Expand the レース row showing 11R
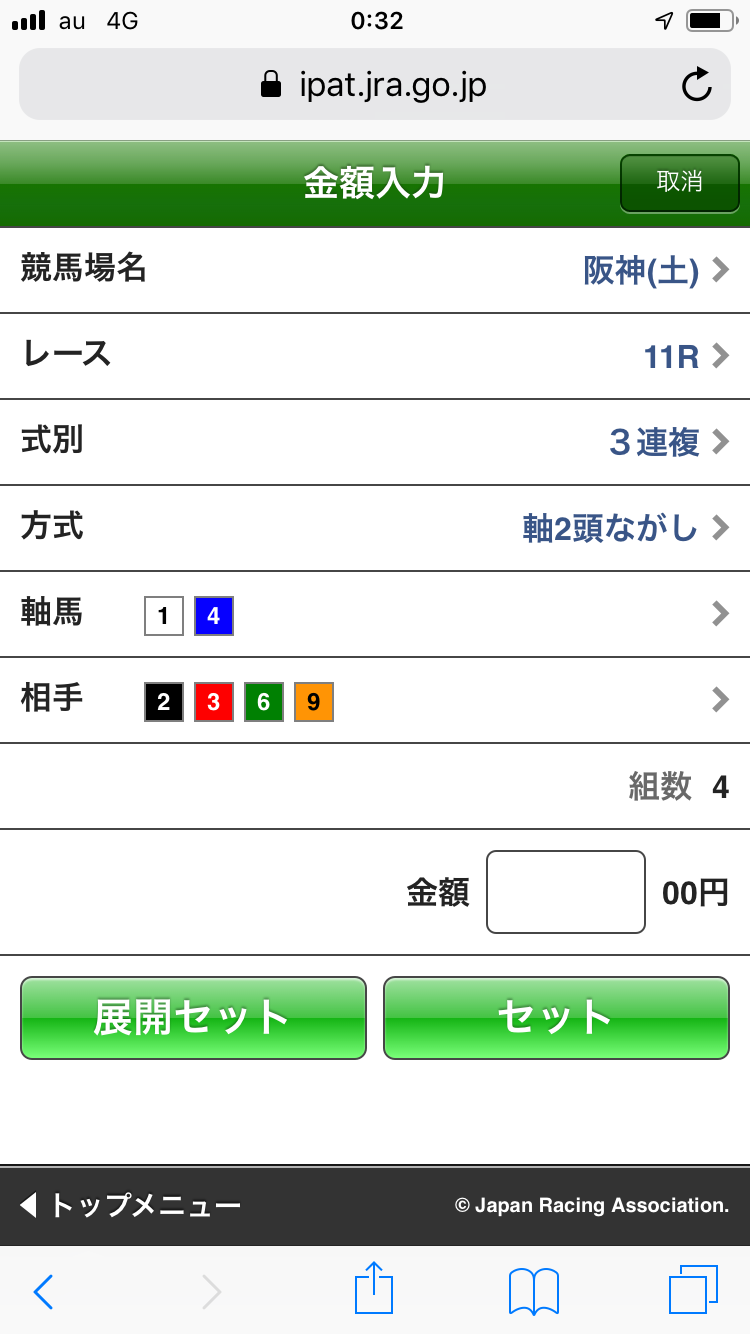 tap(375, 356)
